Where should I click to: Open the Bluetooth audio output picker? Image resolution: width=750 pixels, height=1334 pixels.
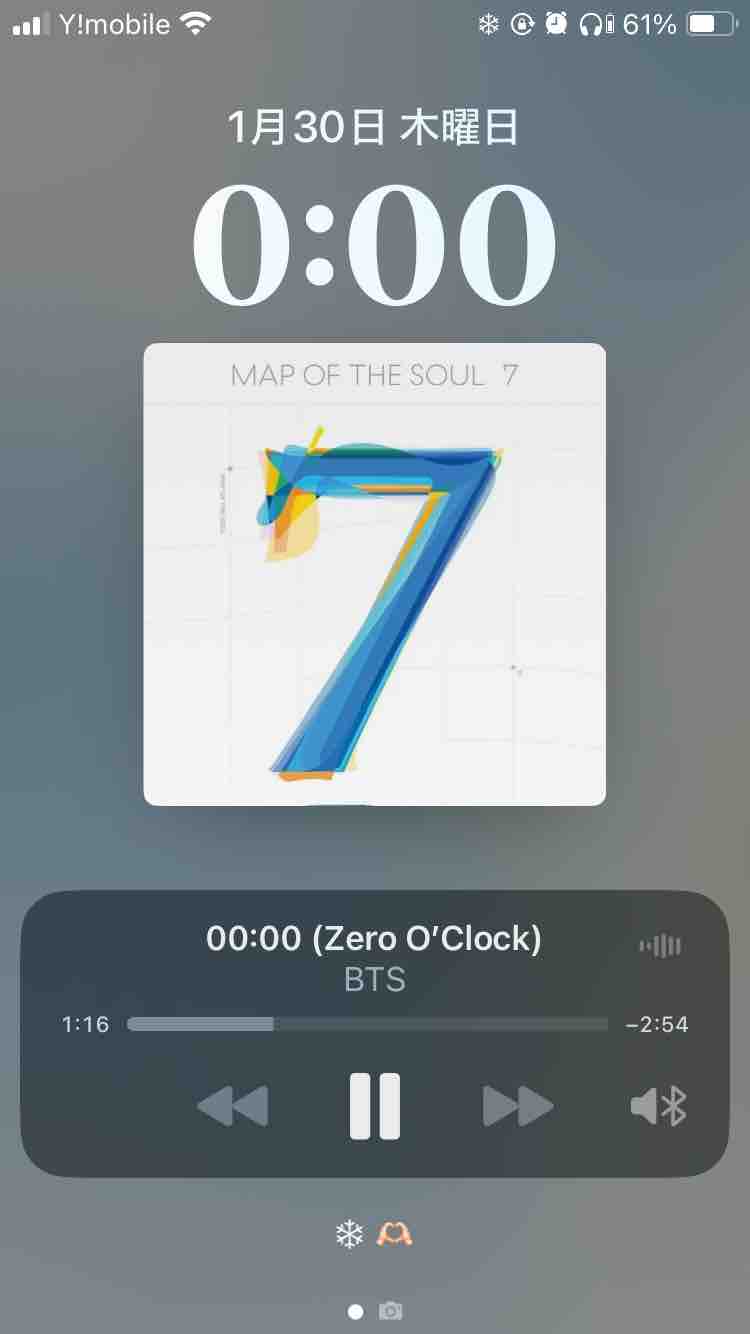coord(659,1106)
